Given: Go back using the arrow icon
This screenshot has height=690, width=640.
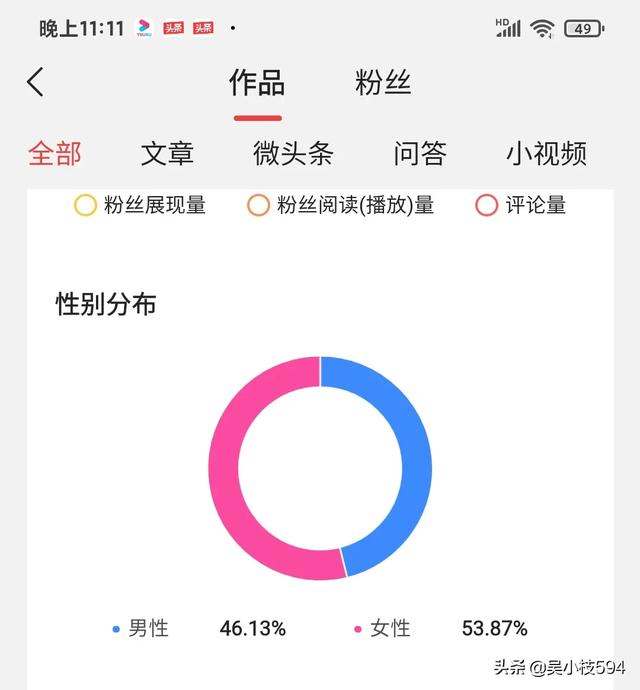Looking at the screenshot, I should (36, 82).
